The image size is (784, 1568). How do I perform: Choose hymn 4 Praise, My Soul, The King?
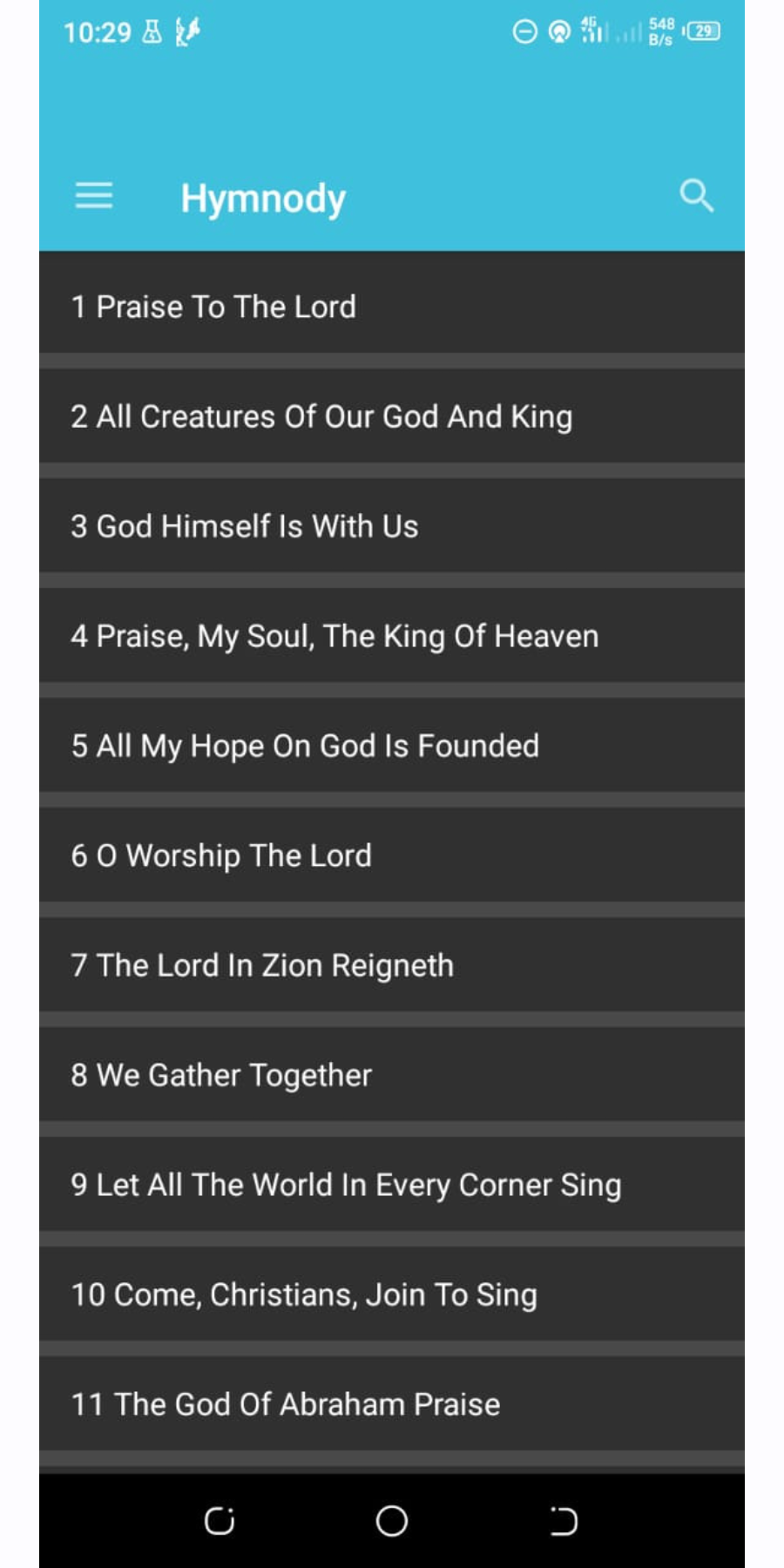[390, 636]
